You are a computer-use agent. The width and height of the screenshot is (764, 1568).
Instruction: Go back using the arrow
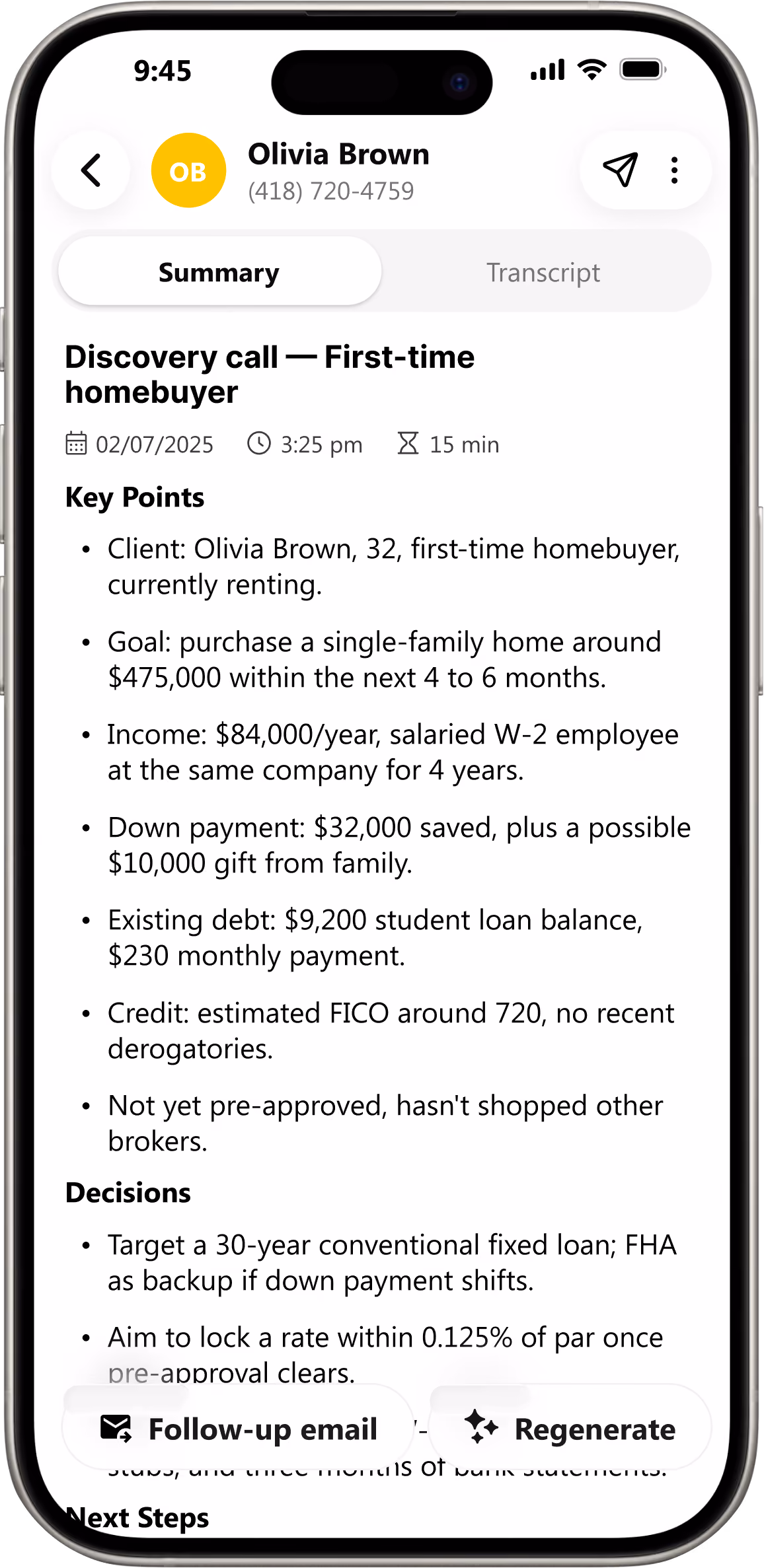[91, 170]
